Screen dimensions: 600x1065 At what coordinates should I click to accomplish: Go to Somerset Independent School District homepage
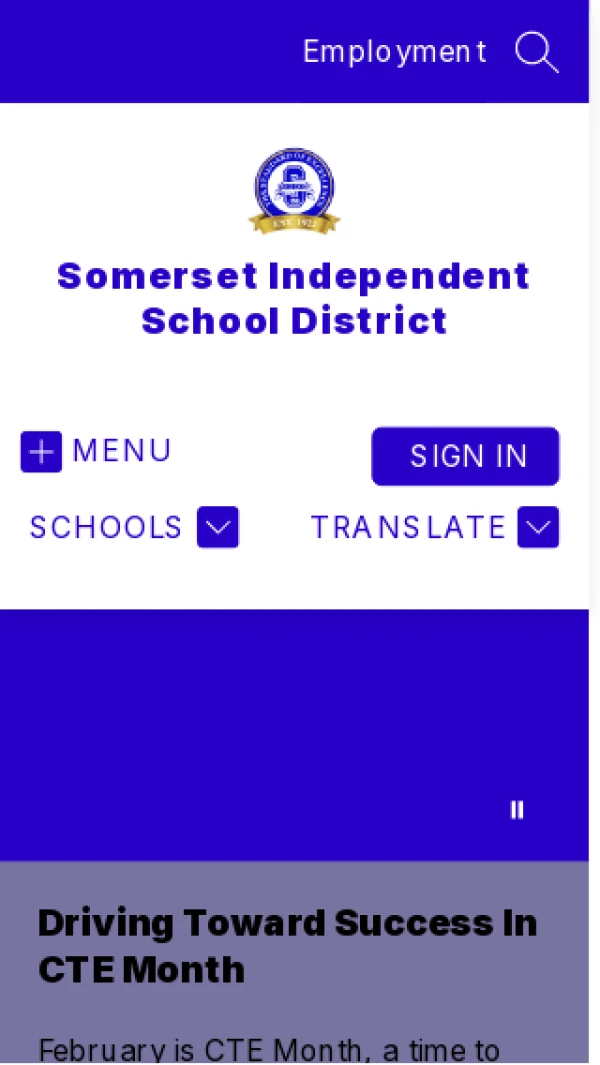293,297
